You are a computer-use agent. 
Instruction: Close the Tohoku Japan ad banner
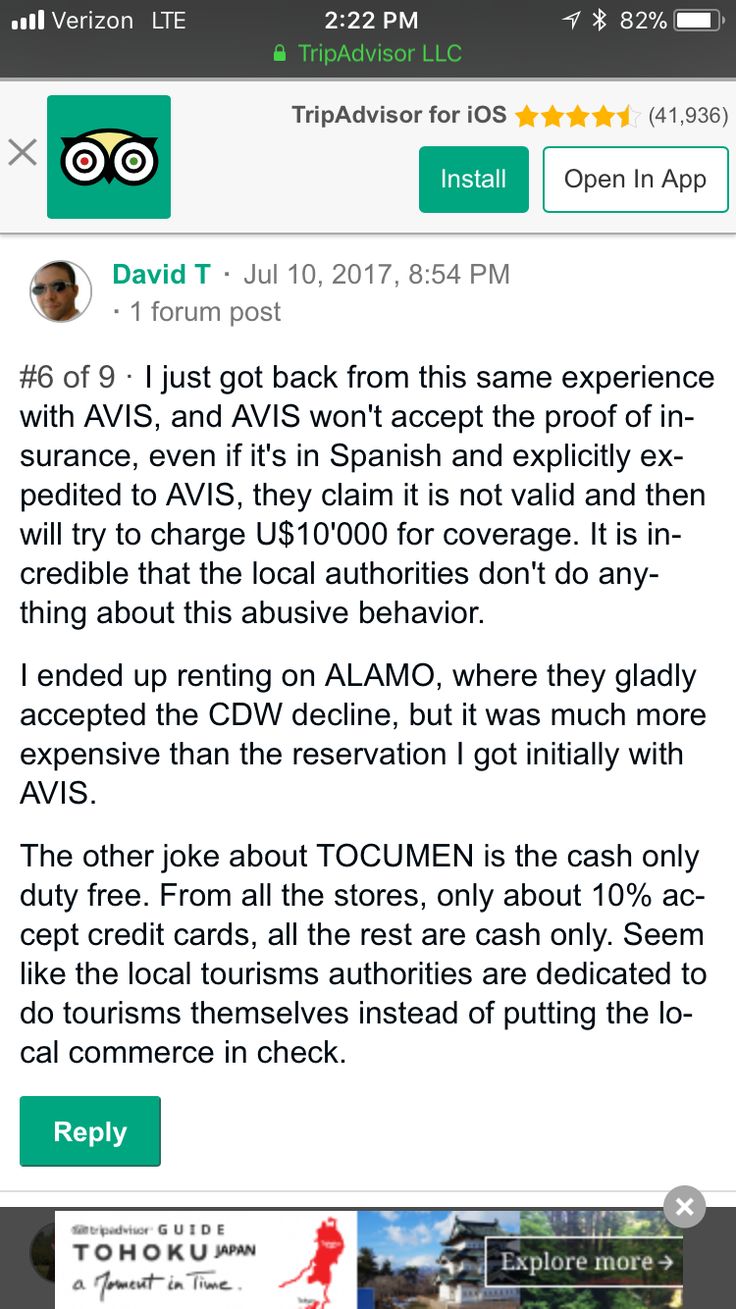click(x=684, y=1207)
